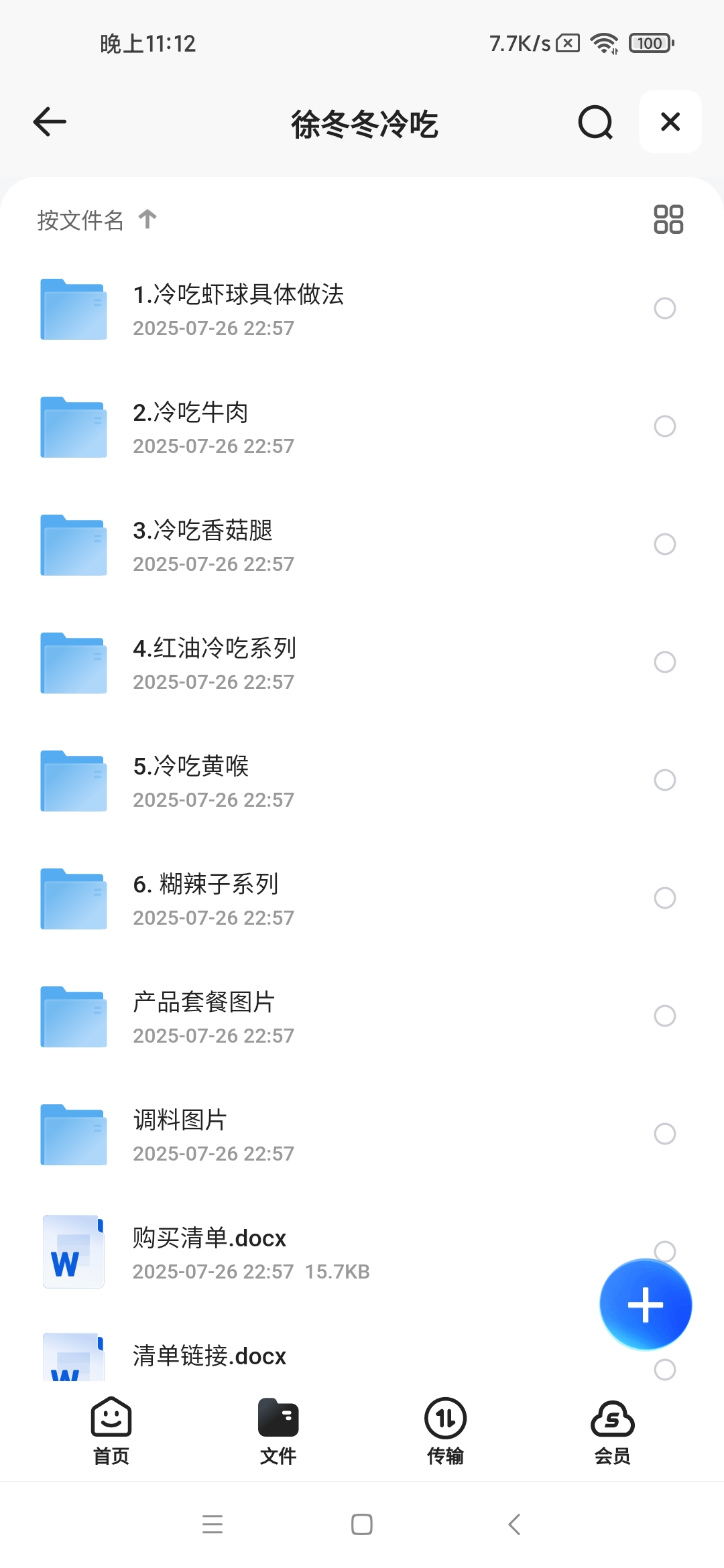Screen dimensions: 724x1568
Task: Switch to grid view layout
Action: click(x=668, y=219)
